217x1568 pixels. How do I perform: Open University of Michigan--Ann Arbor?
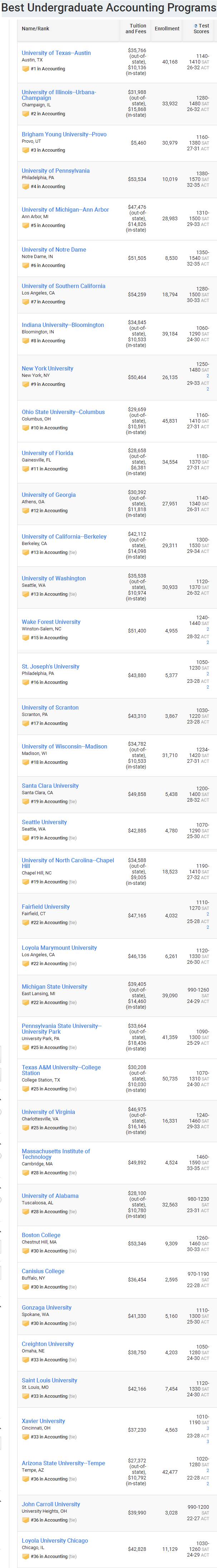pos(65,210)
